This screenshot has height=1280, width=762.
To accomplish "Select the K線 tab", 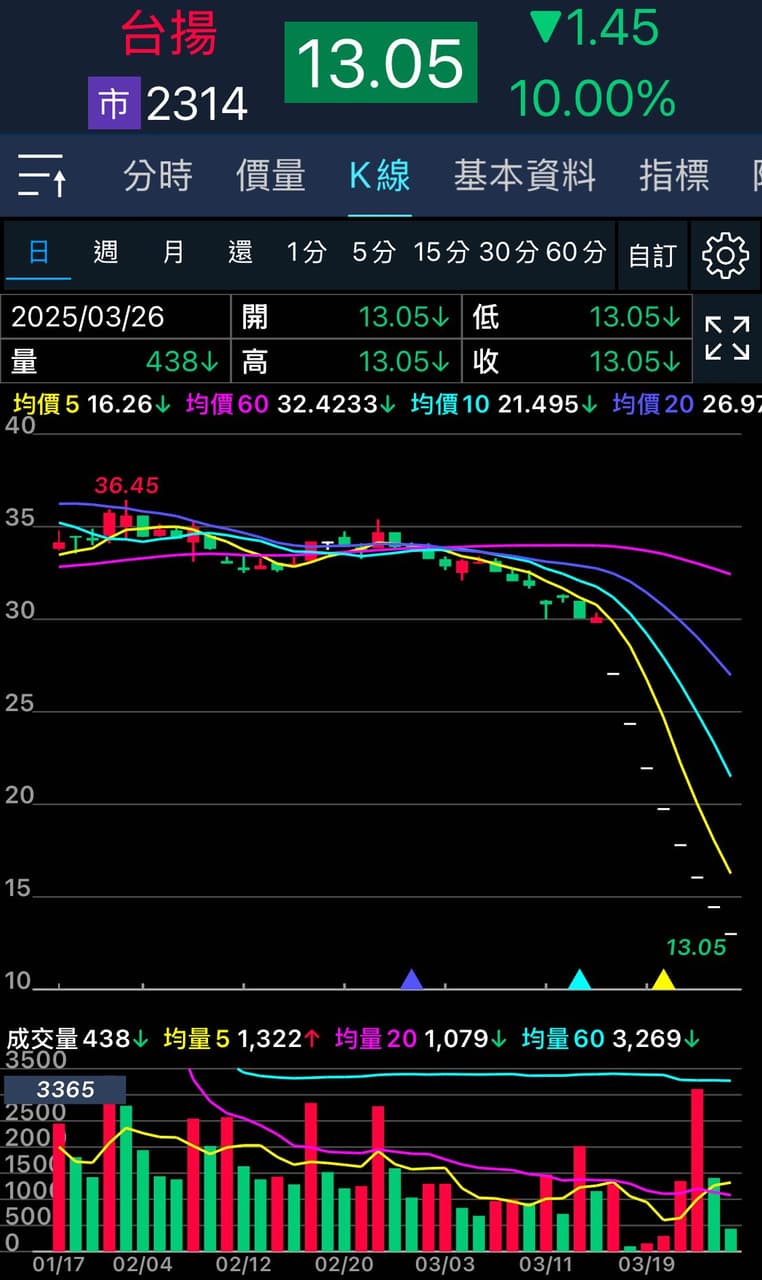I will click(380, 176).
